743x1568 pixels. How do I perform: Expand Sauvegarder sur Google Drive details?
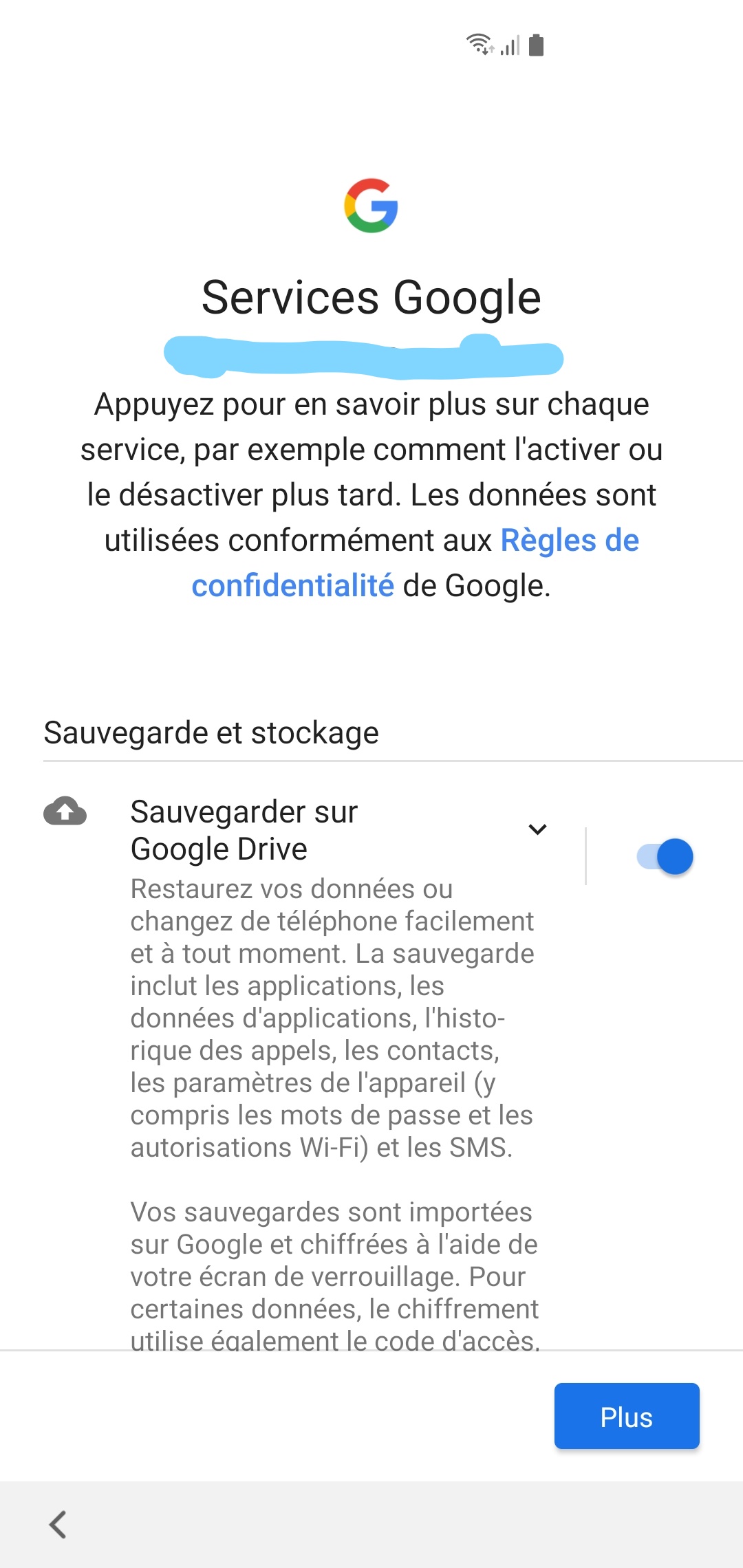pyautogui.click(x=537, y=829)
